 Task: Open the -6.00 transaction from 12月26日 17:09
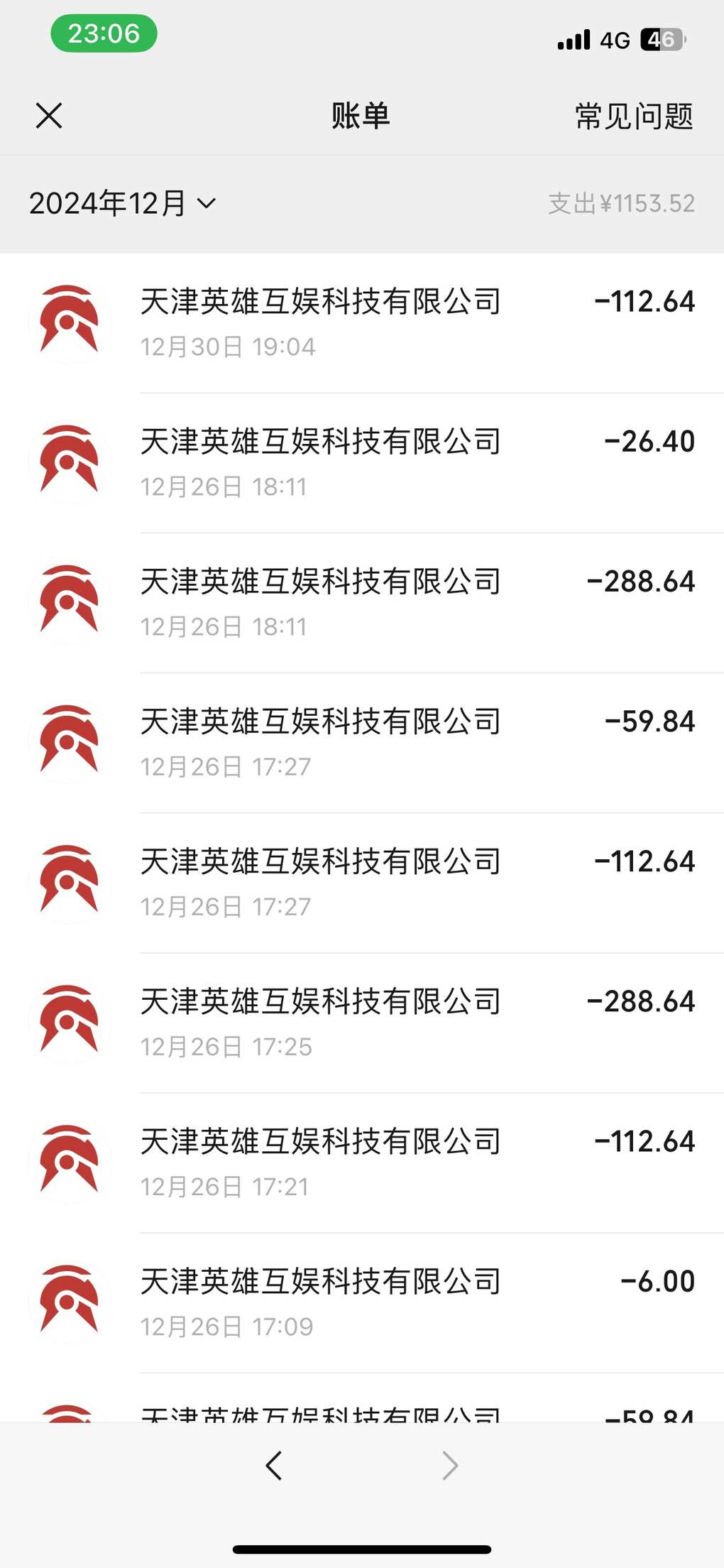pos(362,1302)
